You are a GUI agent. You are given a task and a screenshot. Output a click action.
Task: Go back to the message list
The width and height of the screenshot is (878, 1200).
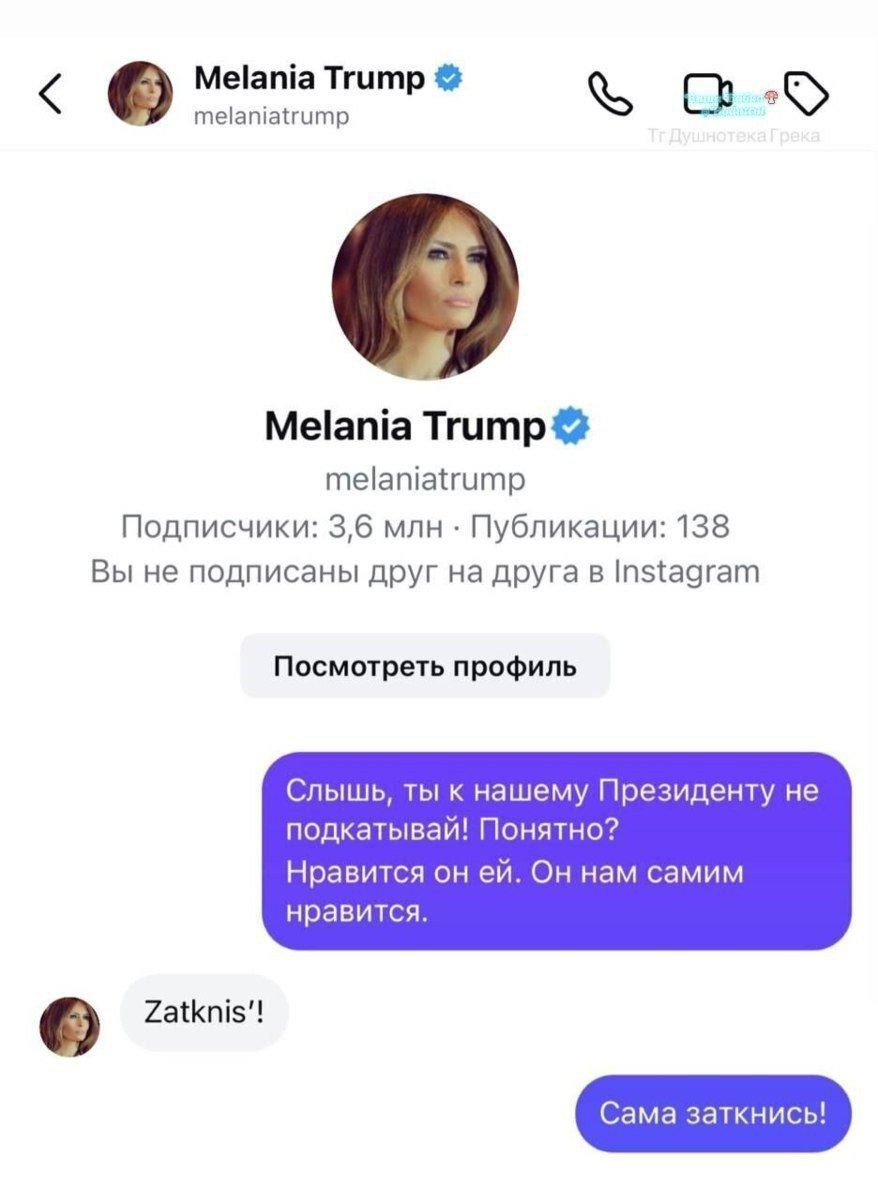(x=50, y=94)
